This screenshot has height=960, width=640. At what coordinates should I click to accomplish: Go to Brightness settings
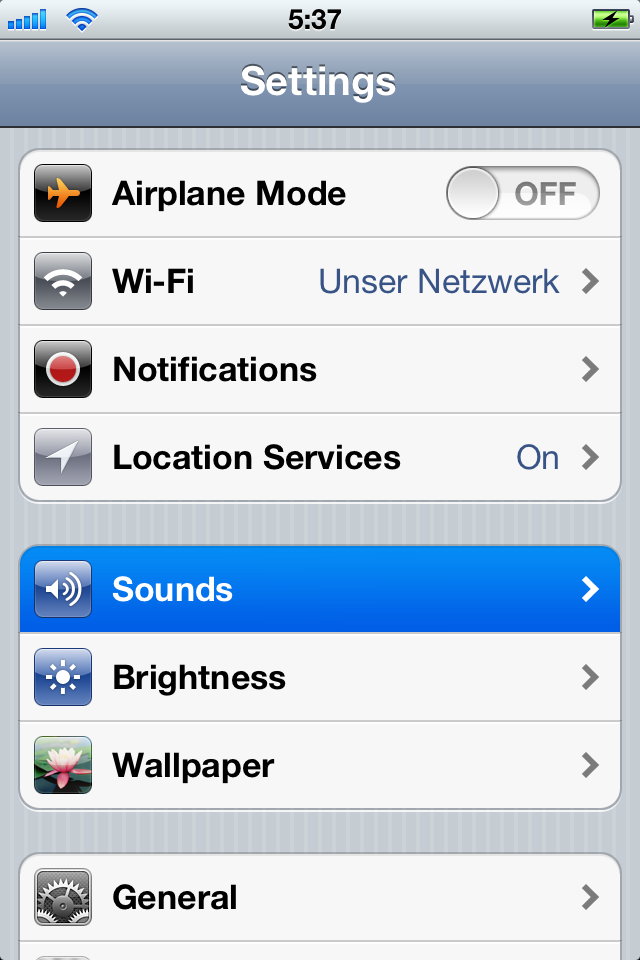pyautogui.click(x=320, y=678)
